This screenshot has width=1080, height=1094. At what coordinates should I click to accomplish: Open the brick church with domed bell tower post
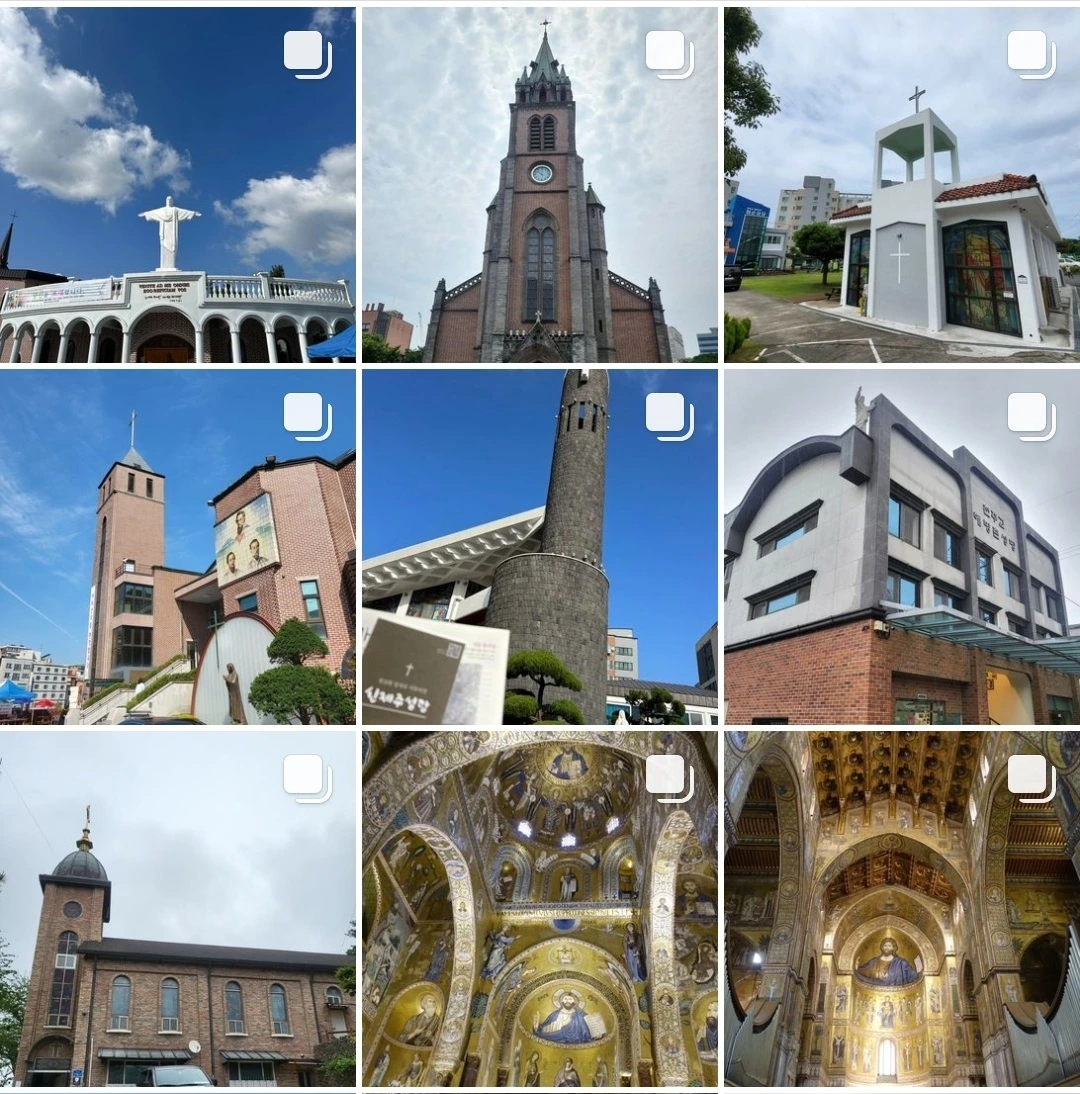pyautogui.click(x=177, y=909)
